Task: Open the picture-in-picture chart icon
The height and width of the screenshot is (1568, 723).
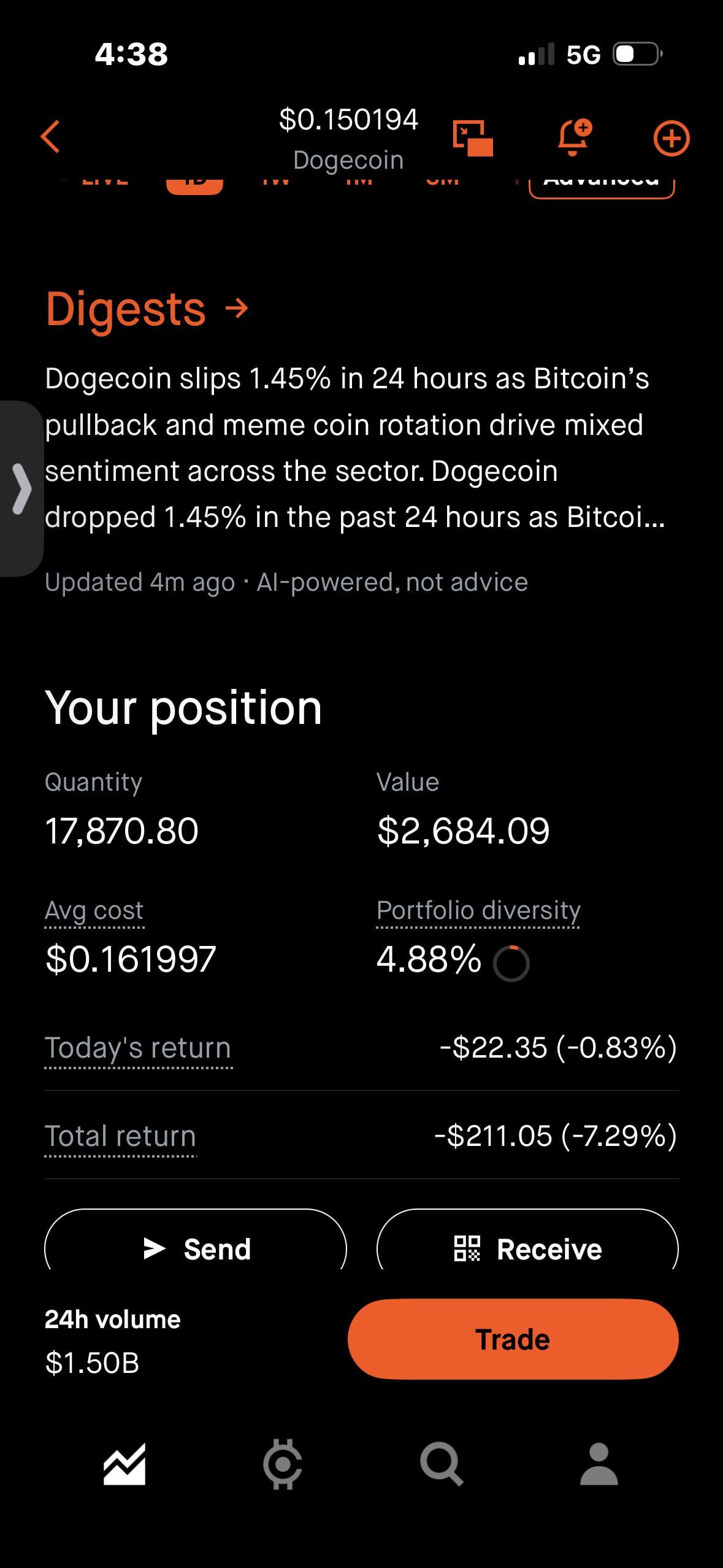Action: 472,137
